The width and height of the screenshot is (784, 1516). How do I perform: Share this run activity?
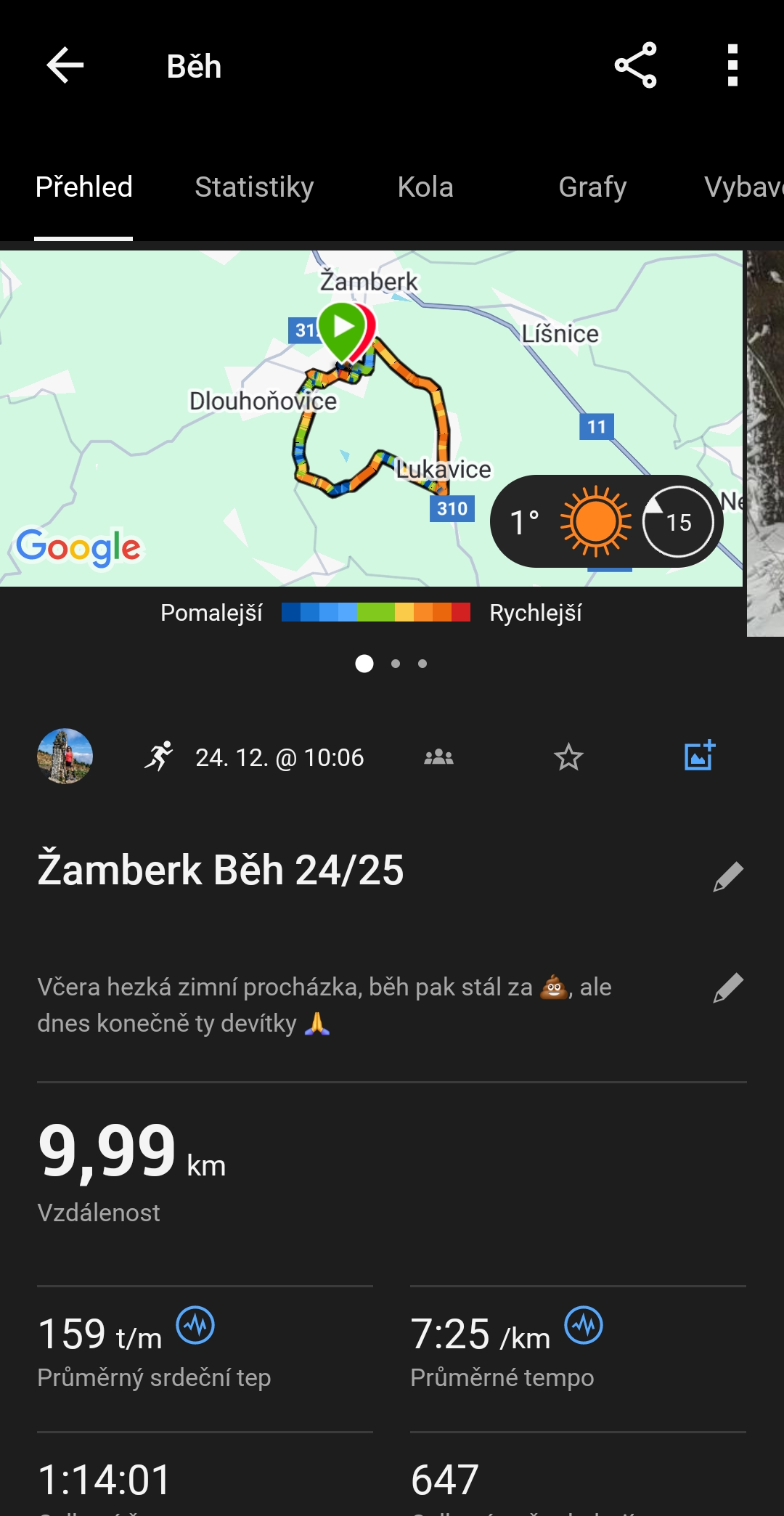pos(636,66)
